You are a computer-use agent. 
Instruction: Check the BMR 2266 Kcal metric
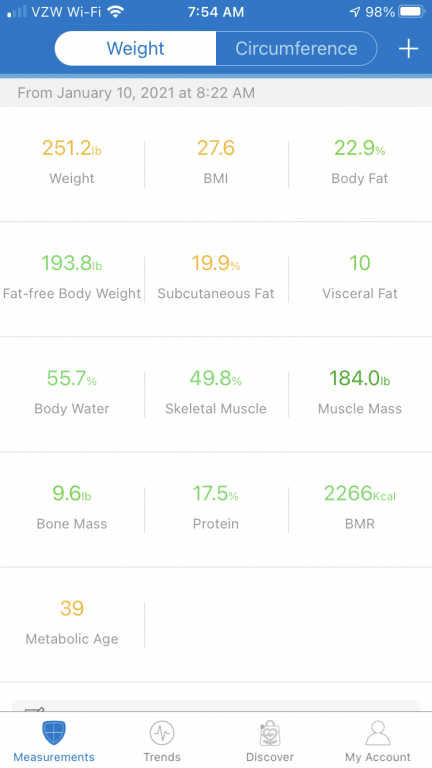point(360,509)
